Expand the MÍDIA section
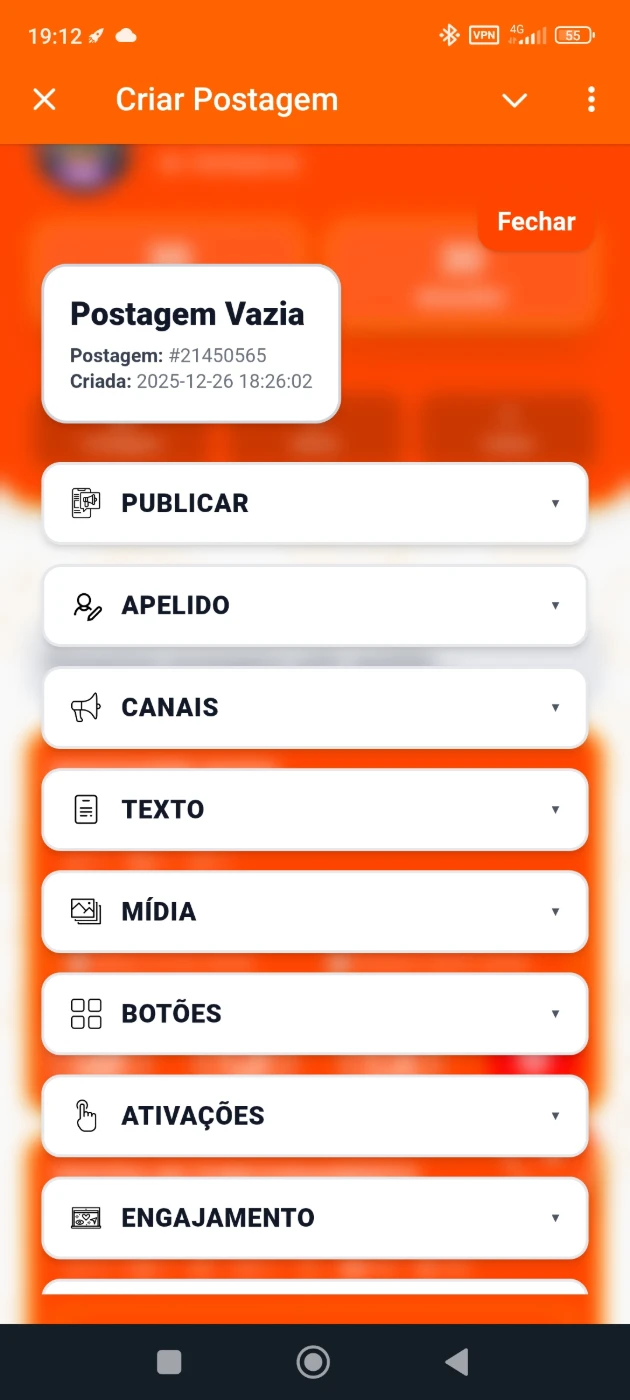Screen dimensions: 630x1400 click(x=314, y=911)
